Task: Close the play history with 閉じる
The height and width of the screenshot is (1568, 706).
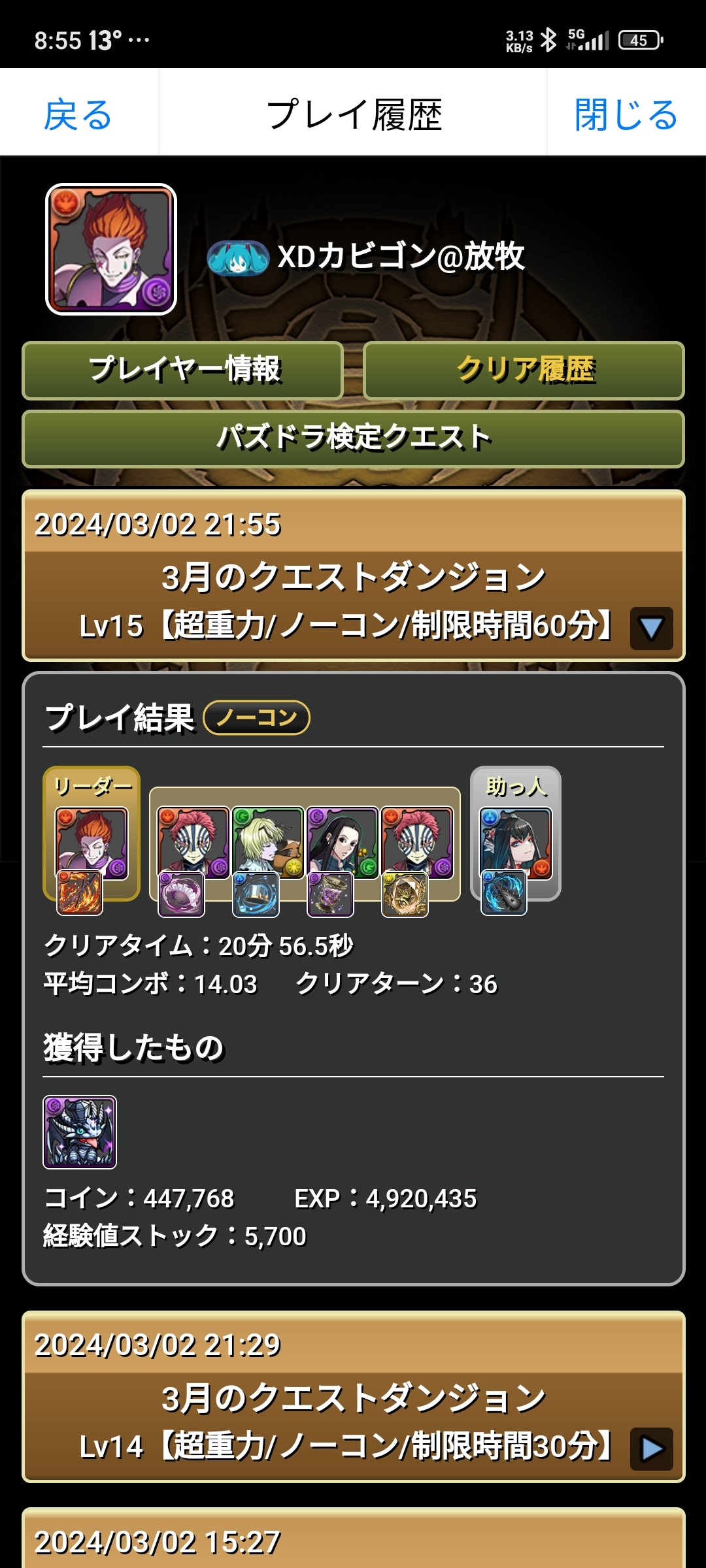Action: click(626, 114)
